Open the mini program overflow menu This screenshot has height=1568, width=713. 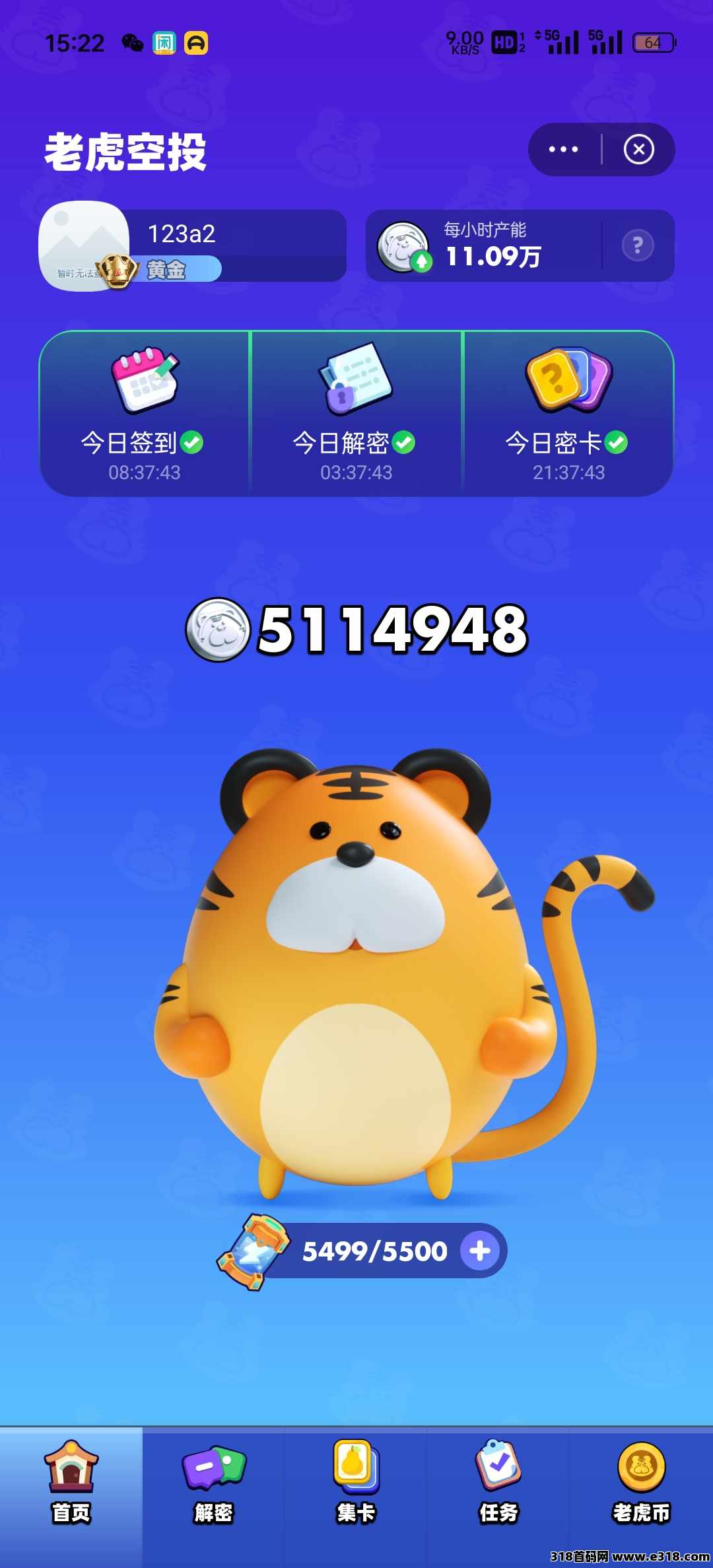tap(563, 150)
